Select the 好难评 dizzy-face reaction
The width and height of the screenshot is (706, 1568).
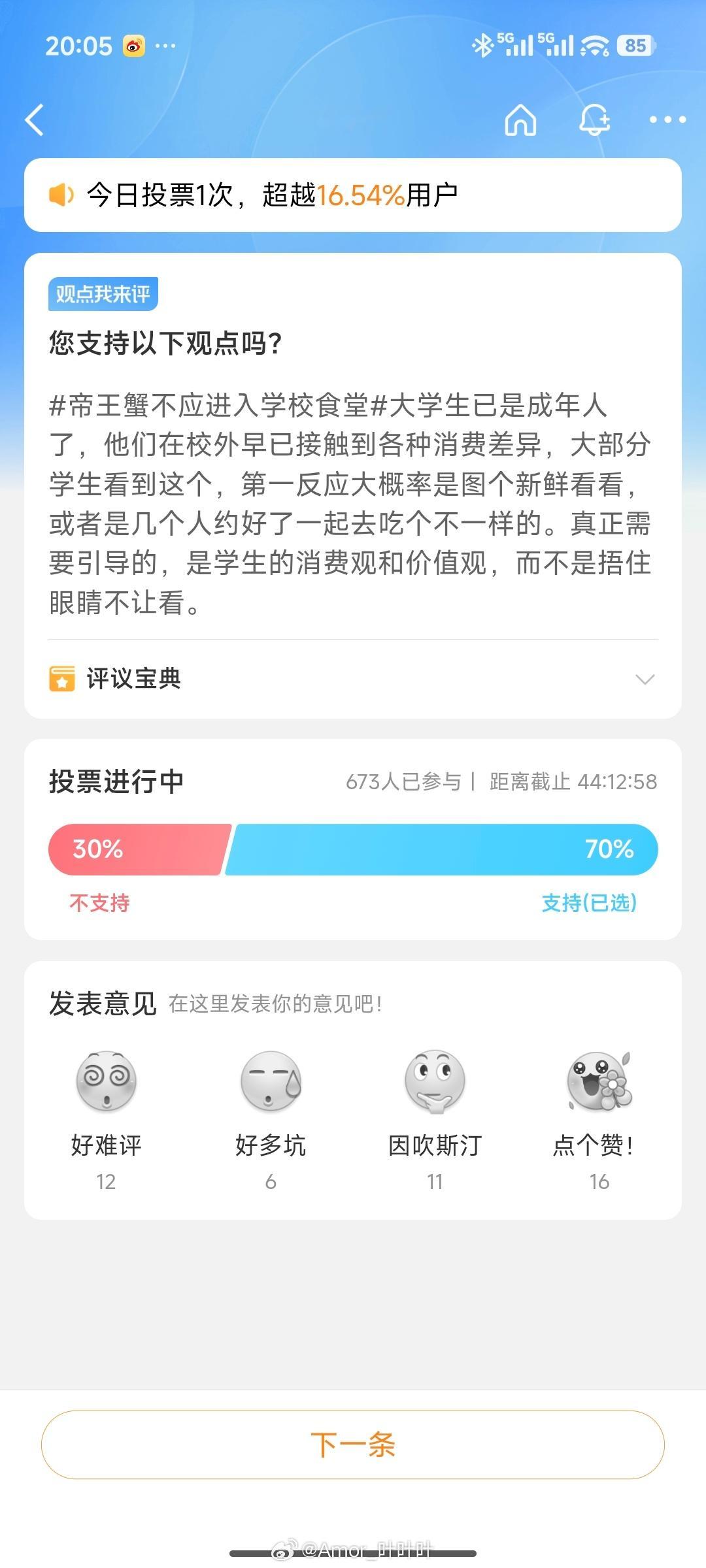[x=107, y=1081]
